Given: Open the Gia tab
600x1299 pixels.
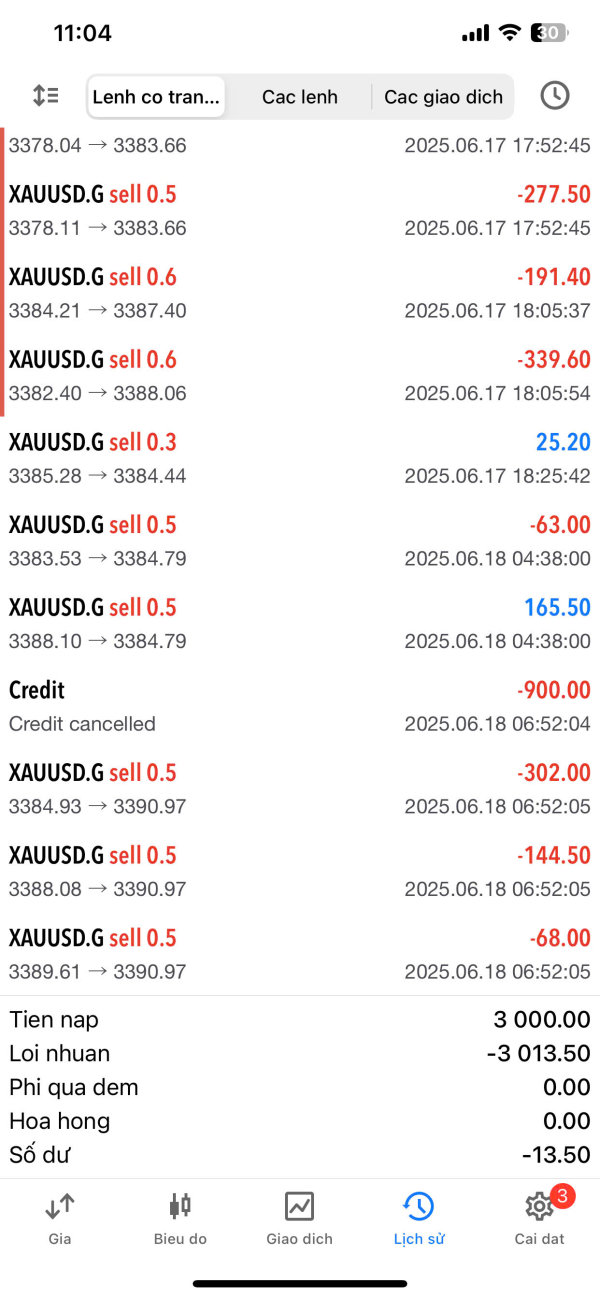Looking at the screenshot, I should pos(60,1219).
